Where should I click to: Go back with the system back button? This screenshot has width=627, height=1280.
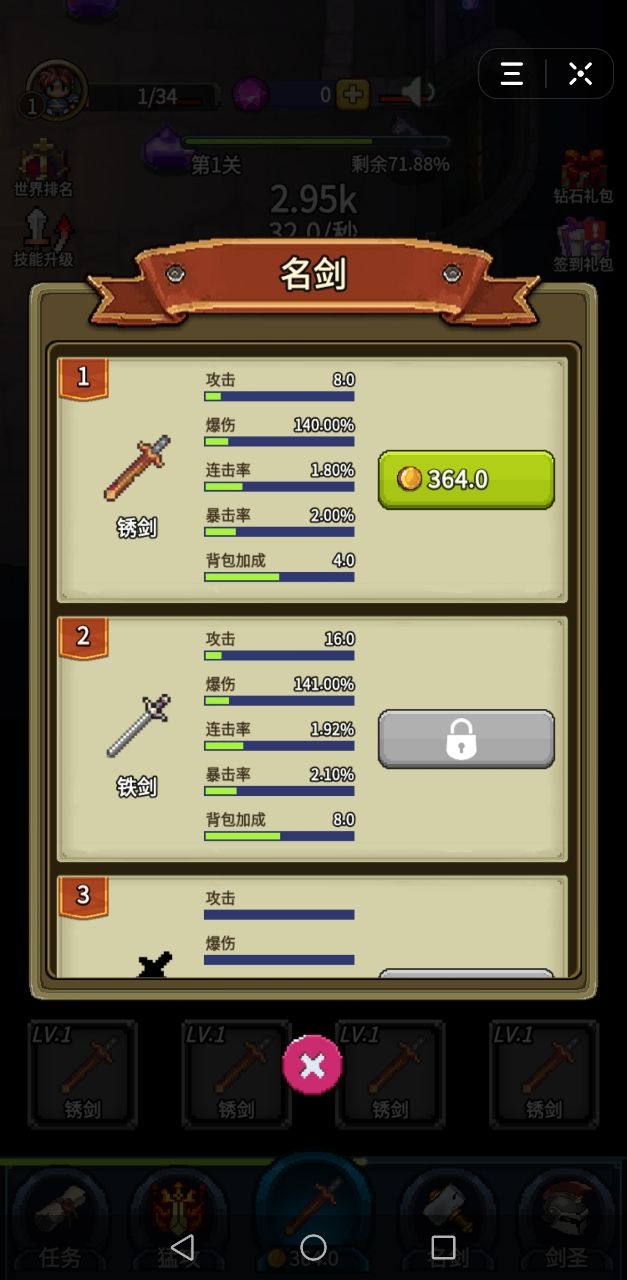pyautogui.click(x=182, y=1247)
